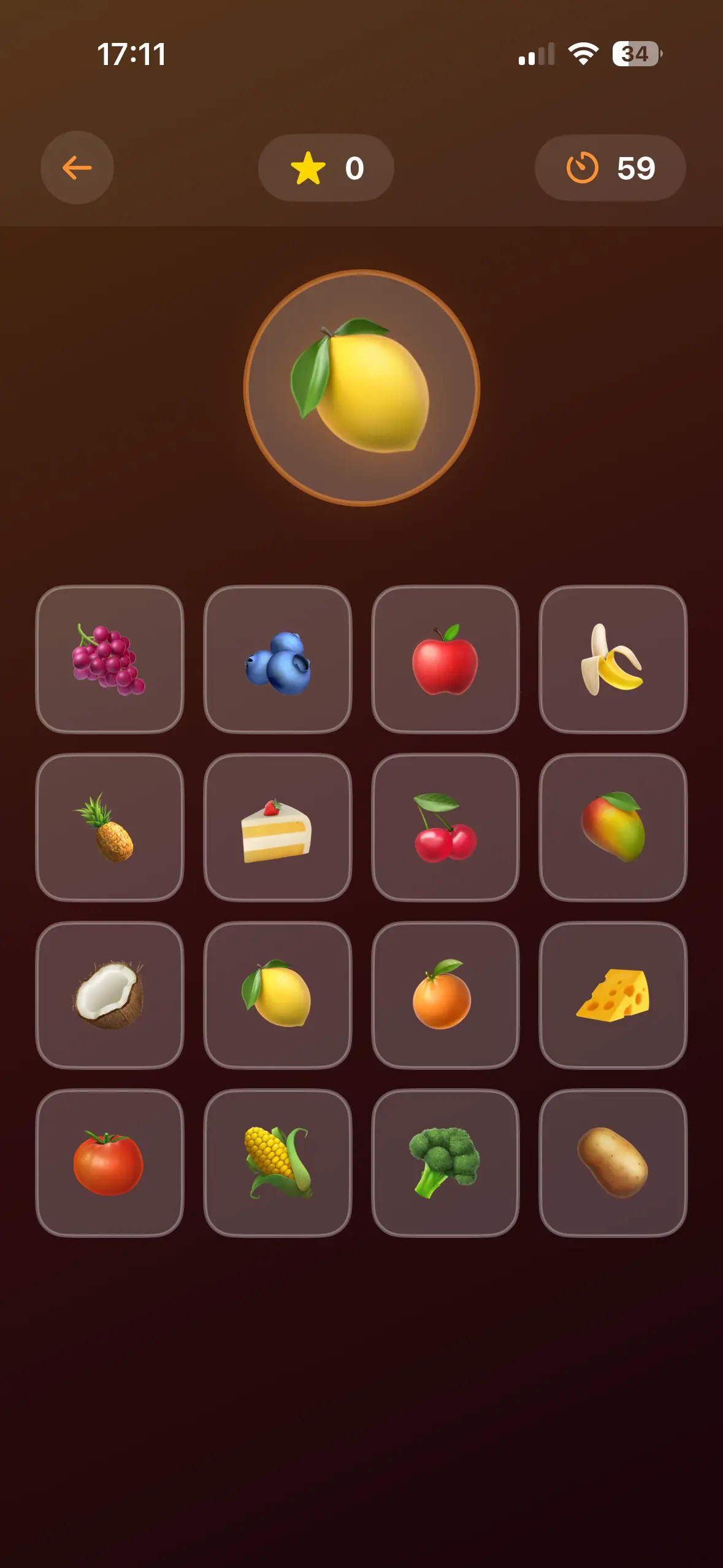
Task: Choose the red apple tile
Action: [445, 659]
